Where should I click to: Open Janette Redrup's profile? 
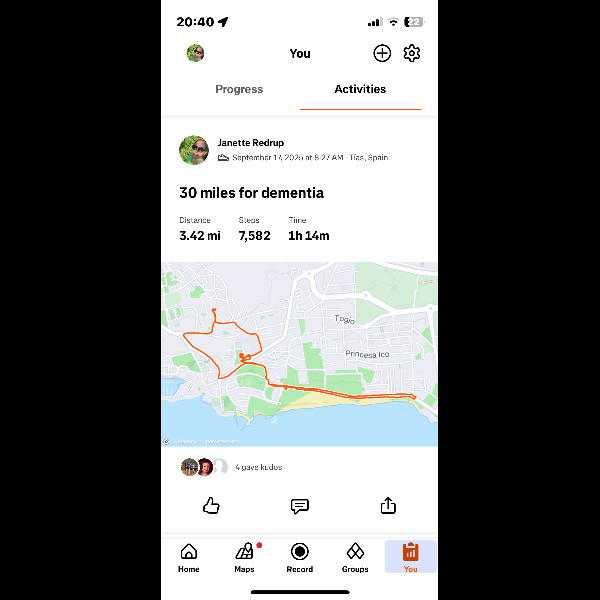click(x=248, y=143)
